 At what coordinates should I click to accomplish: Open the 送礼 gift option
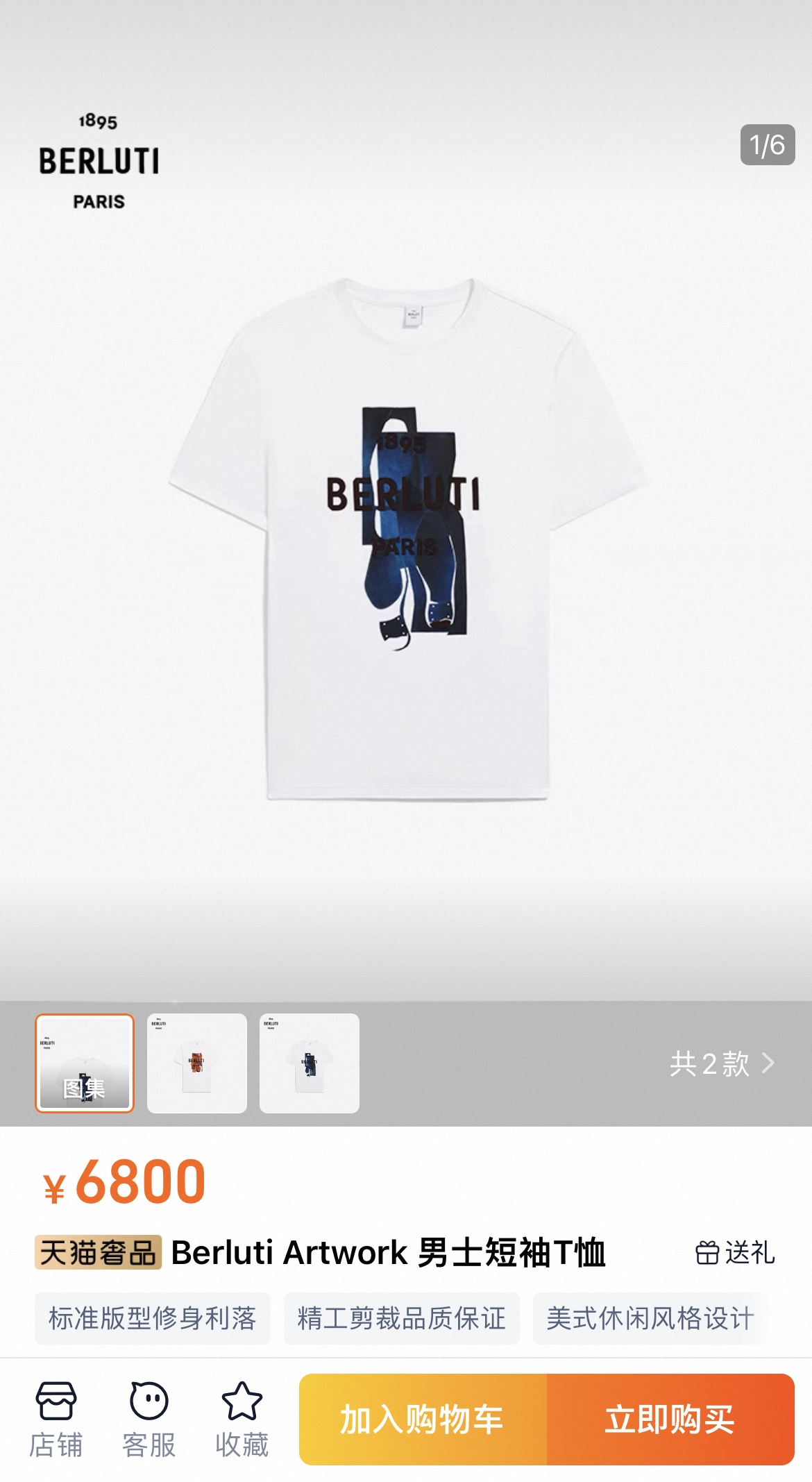[735, 1253]
